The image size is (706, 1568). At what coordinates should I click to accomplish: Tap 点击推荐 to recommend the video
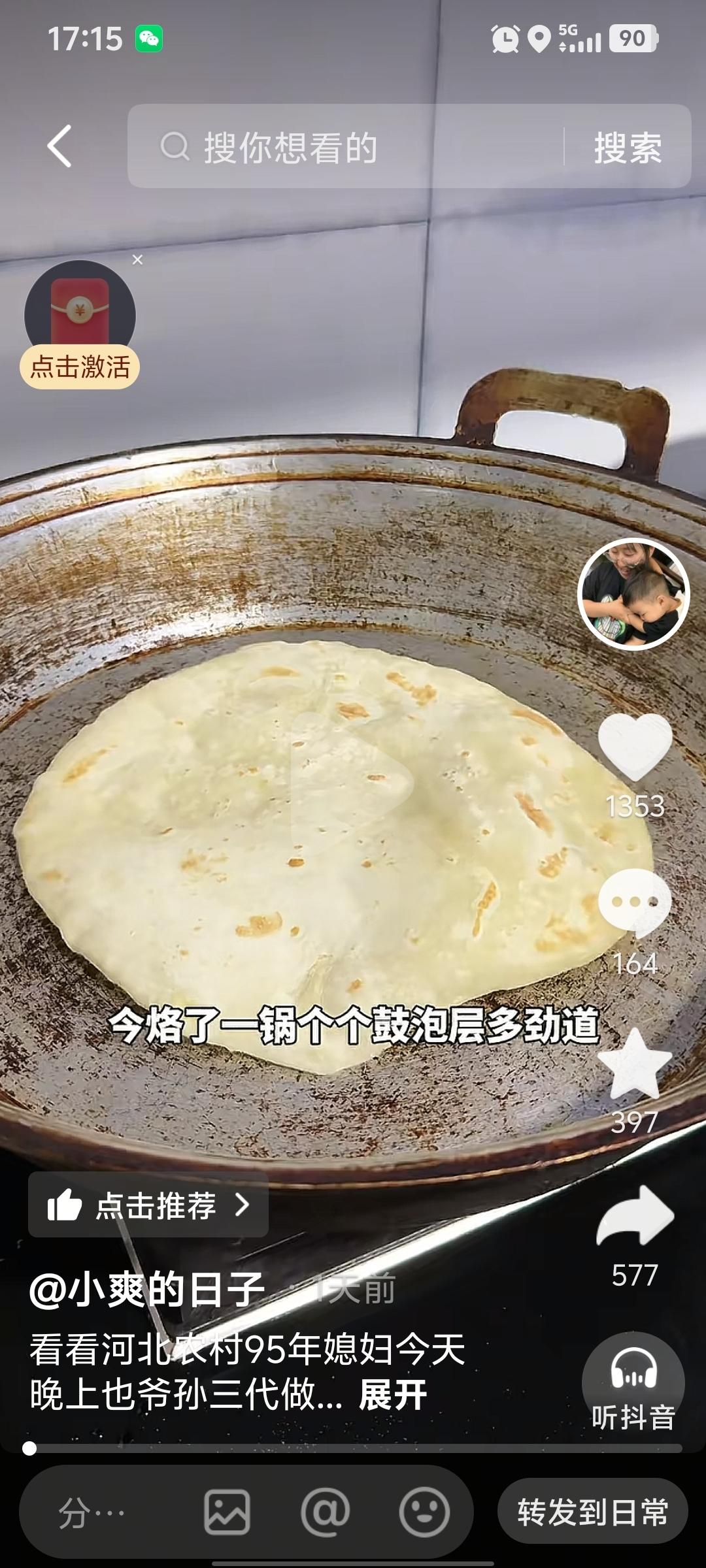click(148, 1205)
